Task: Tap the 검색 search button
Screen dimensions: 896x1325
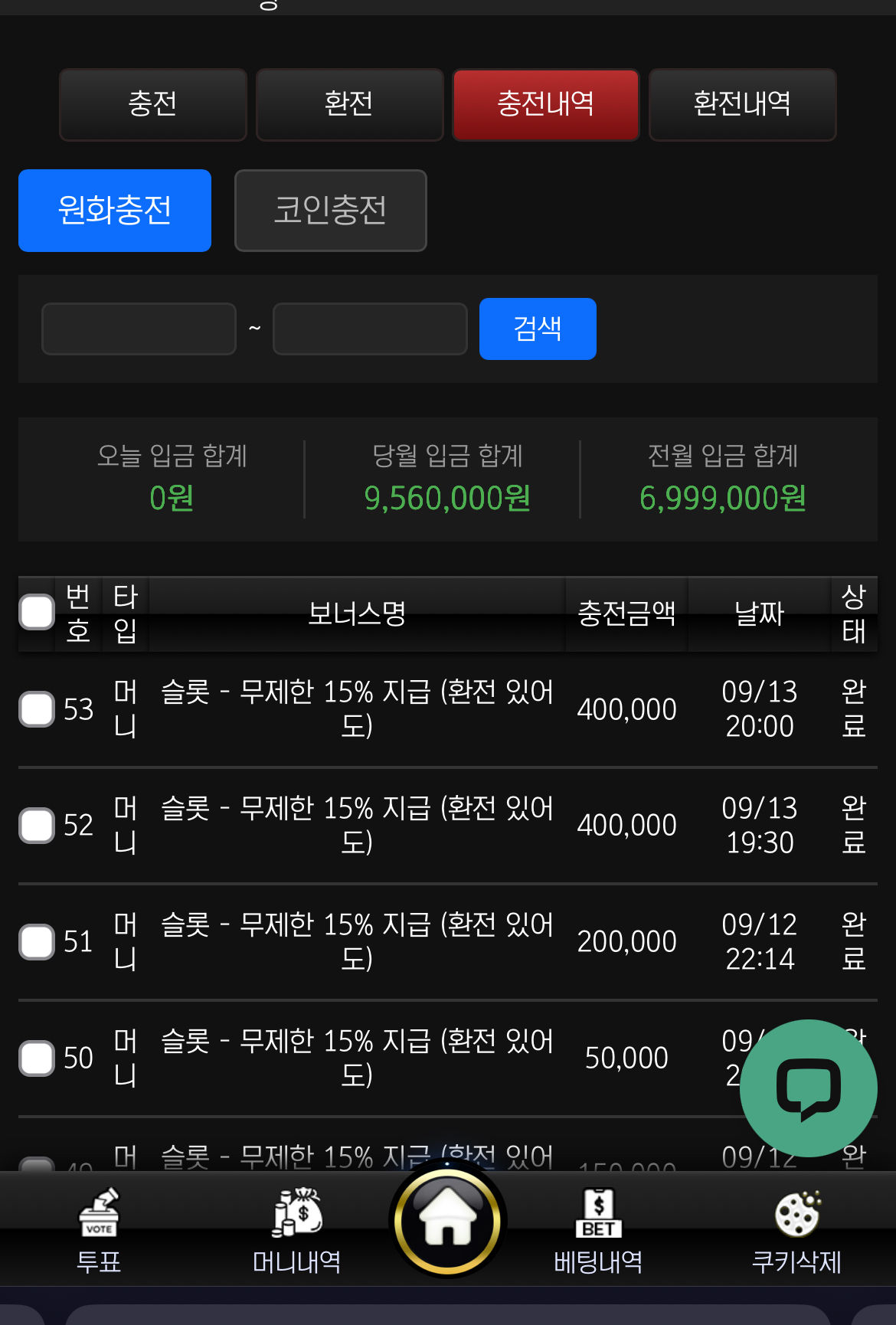Action: (538, 329)
